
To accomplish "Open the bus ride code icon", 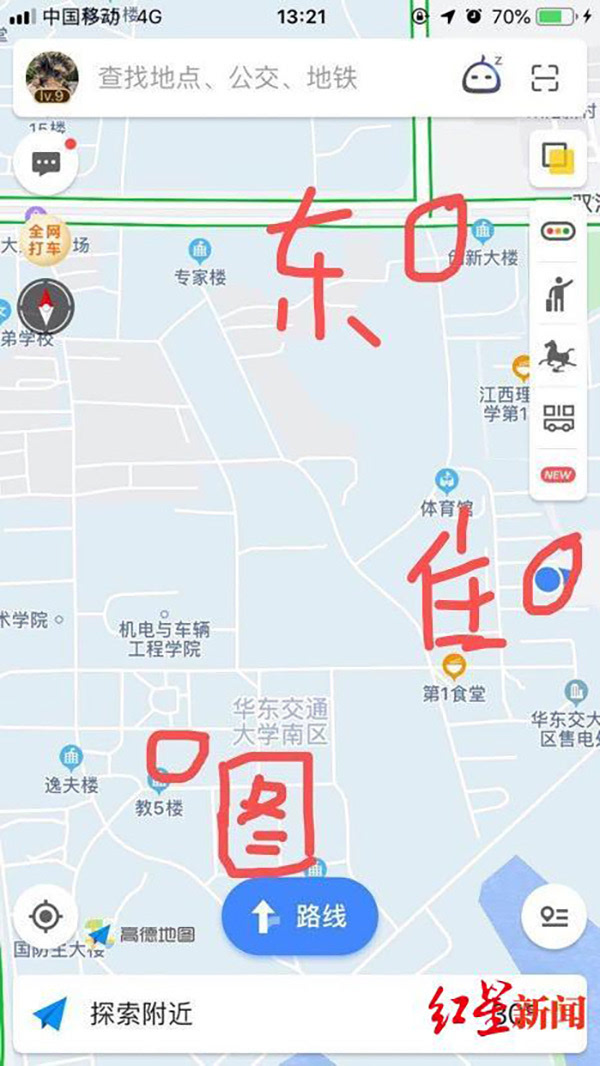I will click(x=557, y=418).
